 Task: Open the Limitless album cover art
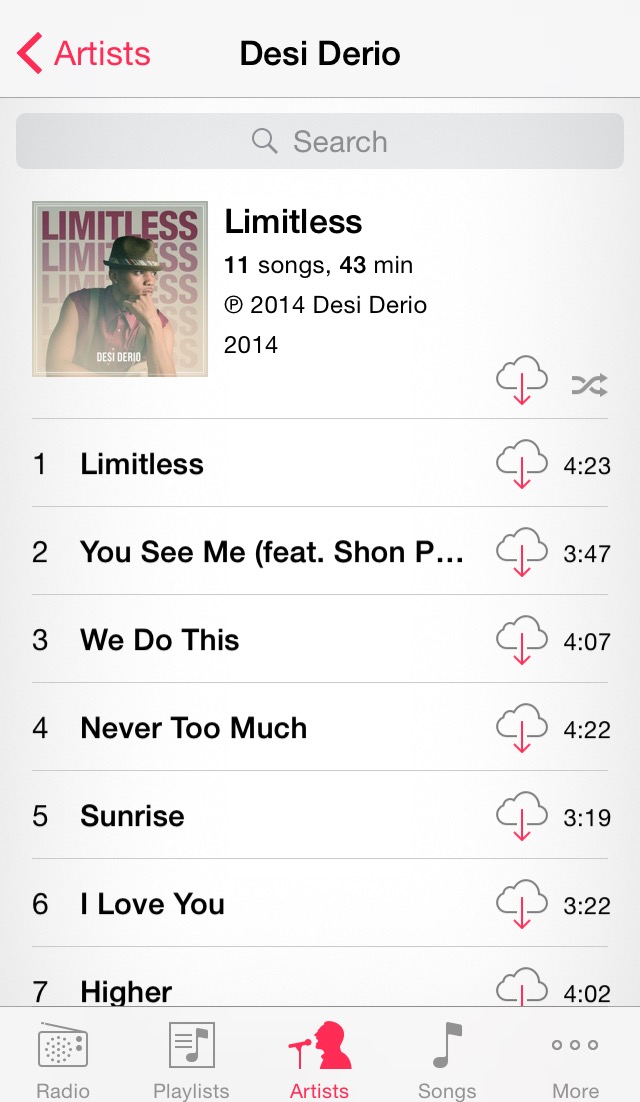coord(120,289)
